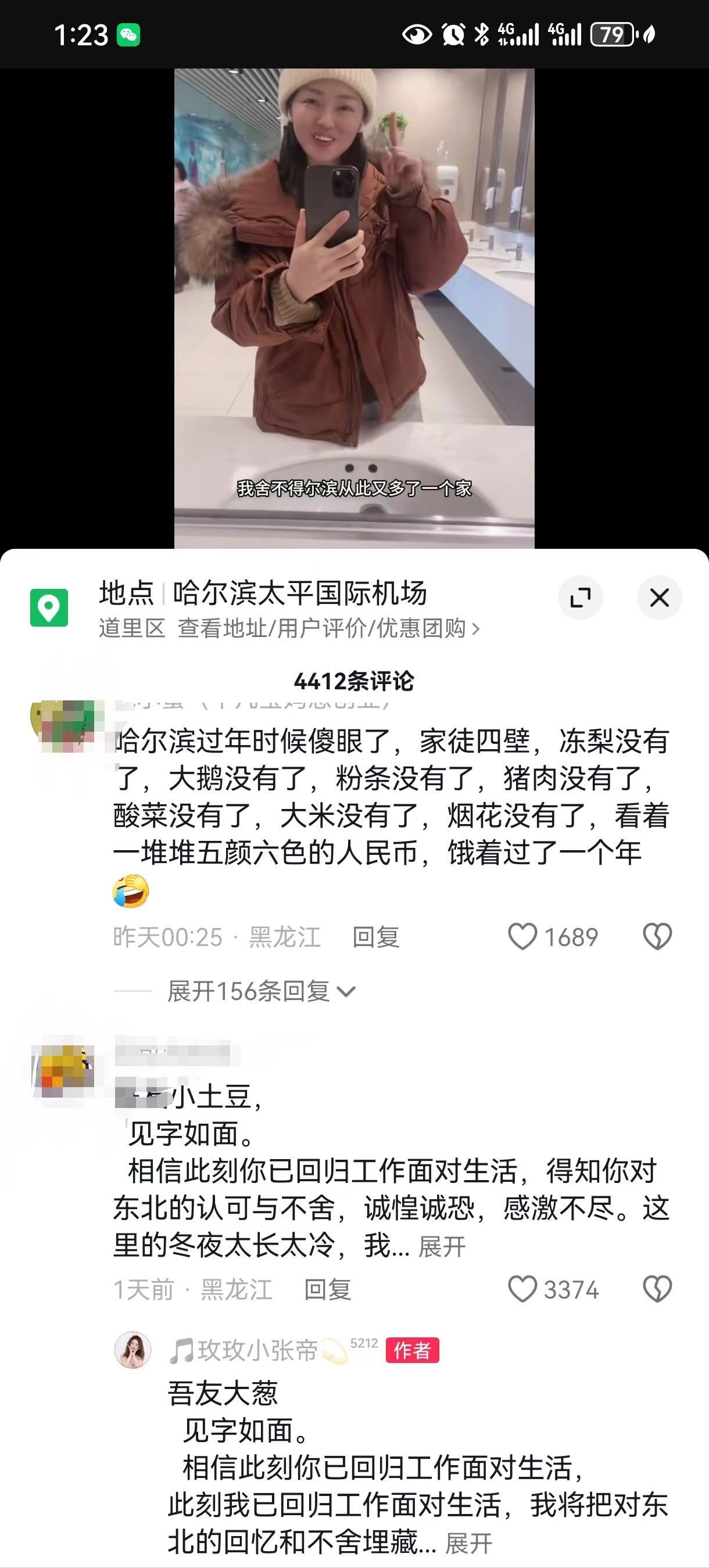This screenshot has width=709, height=1568.
Task: Open author 玫玫小张帝's profile avatar
Action: 133,1350
